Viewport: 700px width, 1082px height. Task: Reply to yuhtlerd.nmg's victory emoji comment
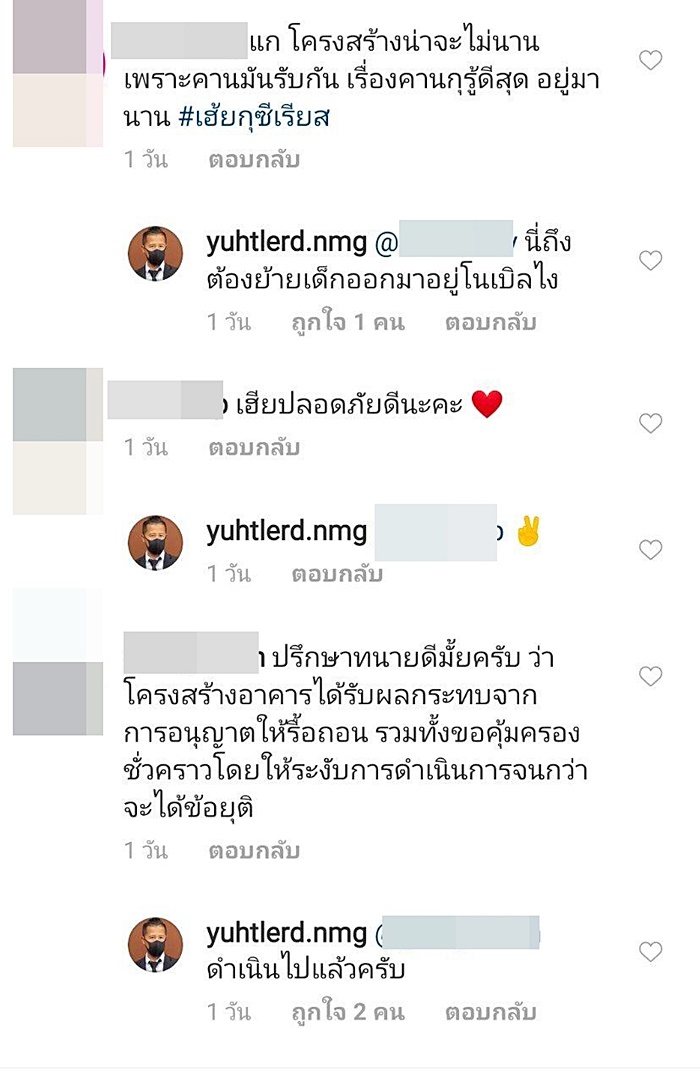pos(337,575)
